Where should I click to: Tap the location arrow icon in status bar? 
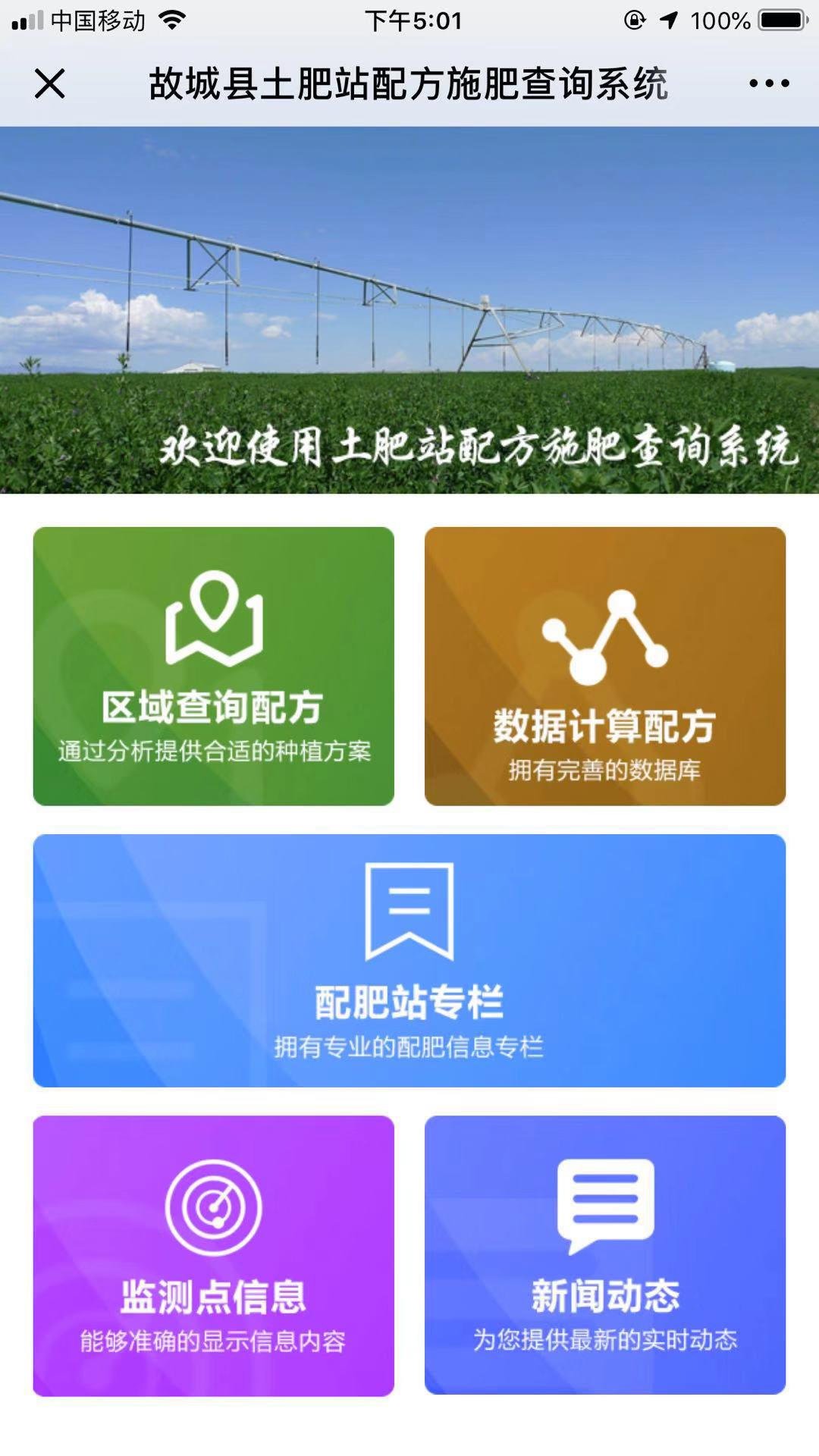click(670, 22)
